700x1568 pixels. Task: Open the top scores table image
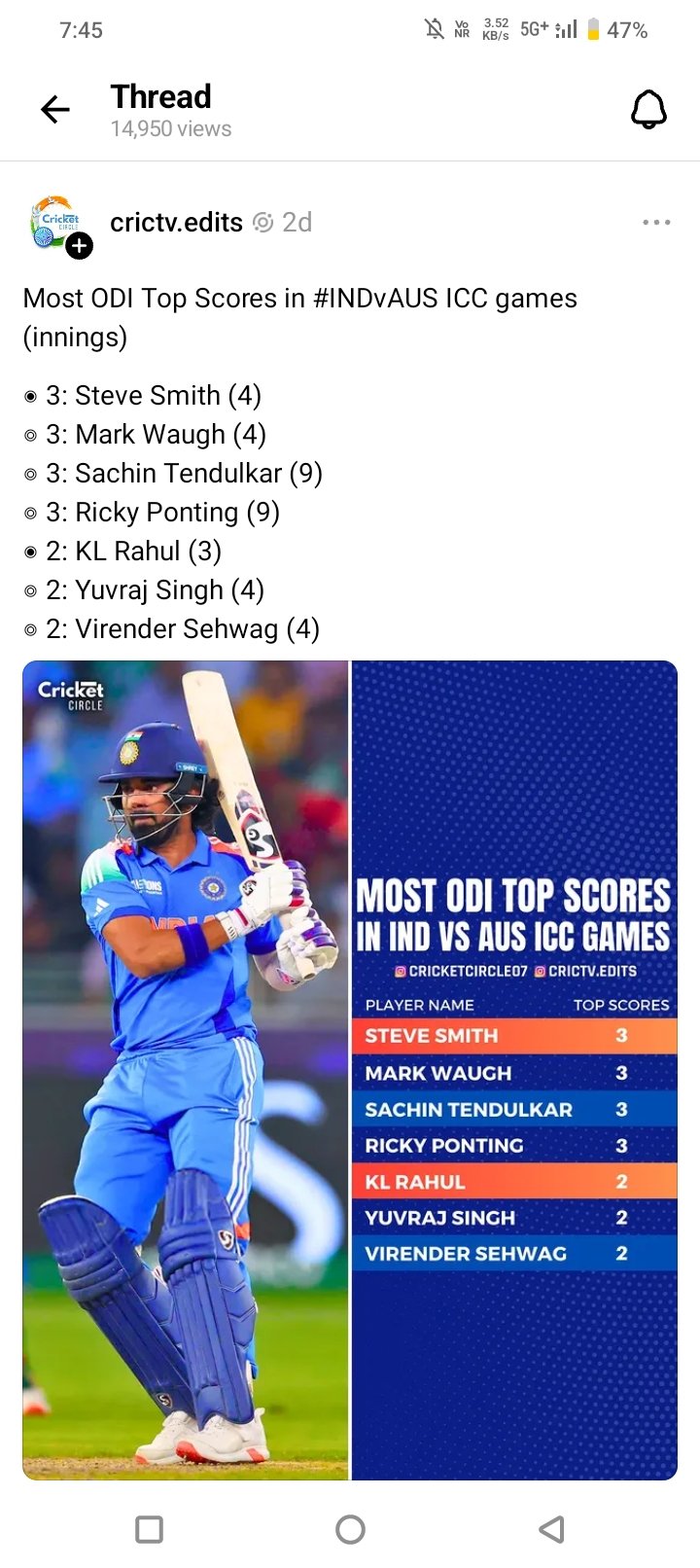(514, 1070)
